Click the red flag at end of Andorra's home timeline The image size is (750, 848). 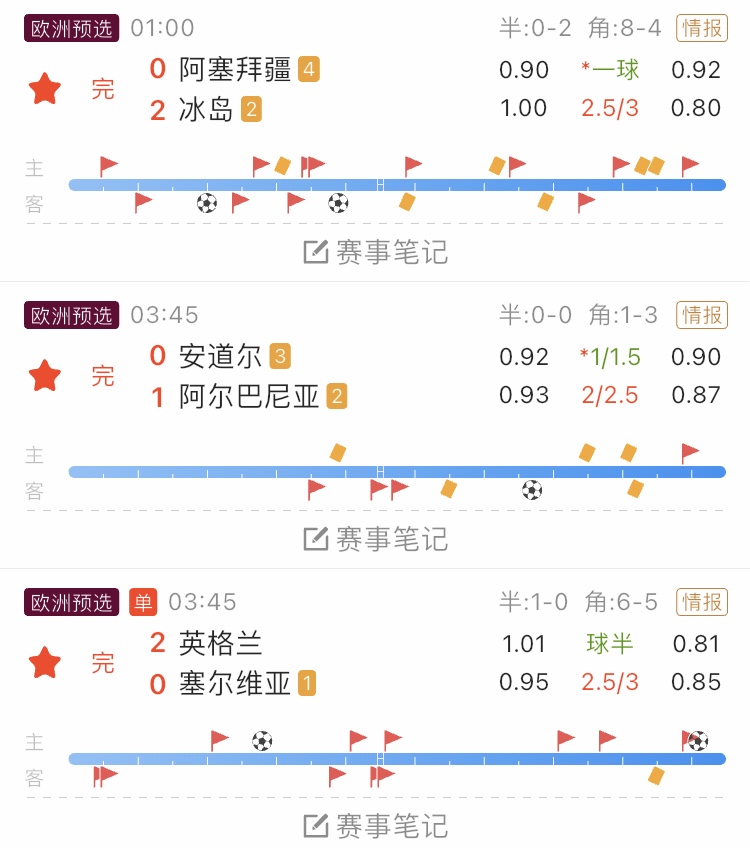688,452
